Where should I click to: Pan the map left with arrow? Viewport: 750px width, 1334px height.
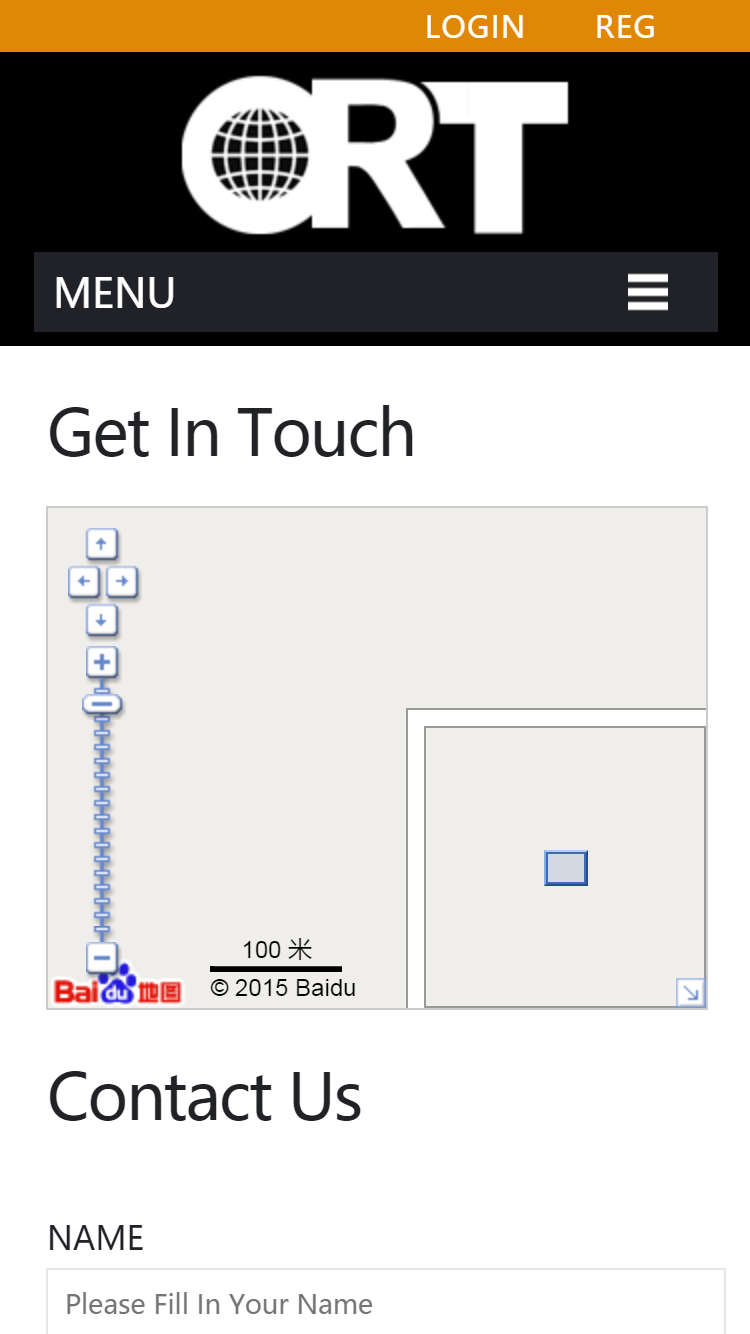83,581
